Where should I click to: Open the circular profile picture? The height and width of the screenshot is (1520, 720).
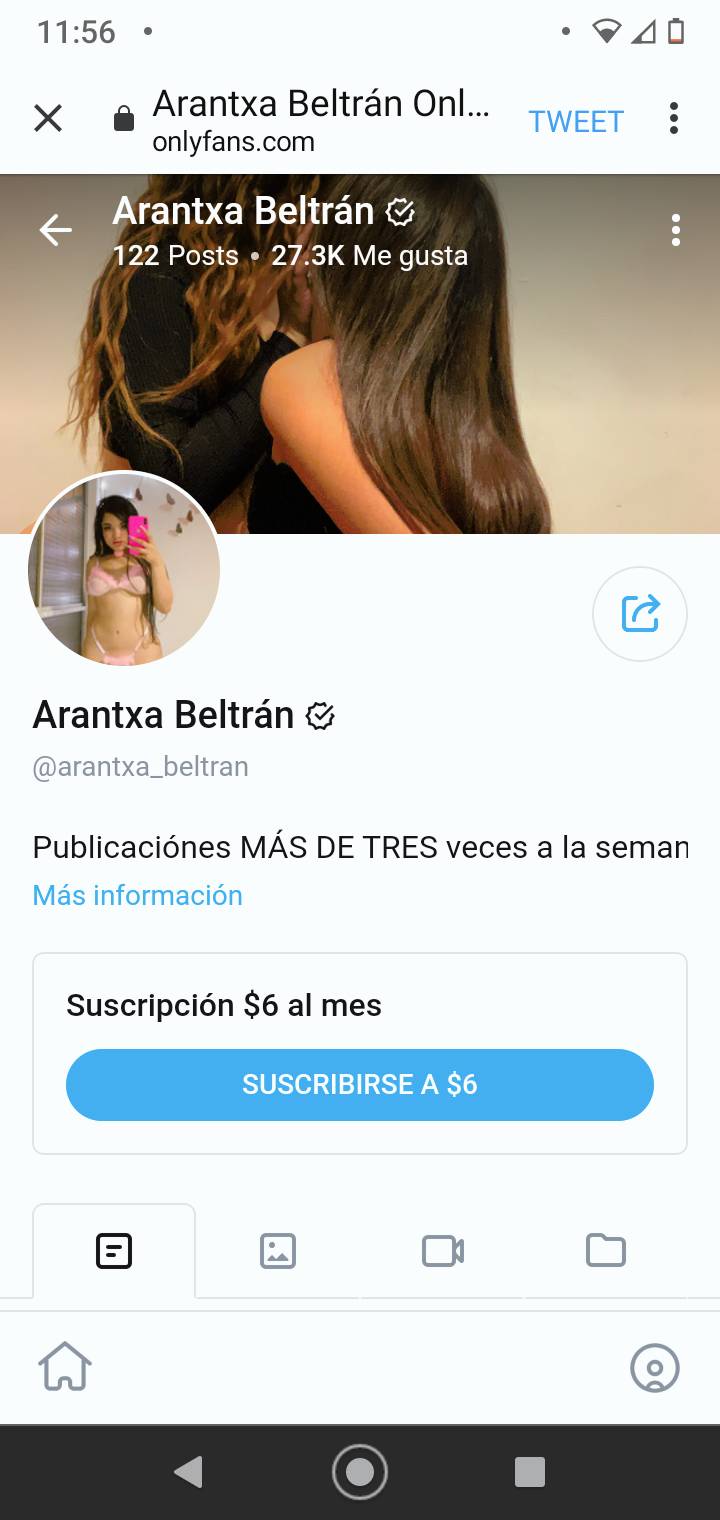click(124, 568)
